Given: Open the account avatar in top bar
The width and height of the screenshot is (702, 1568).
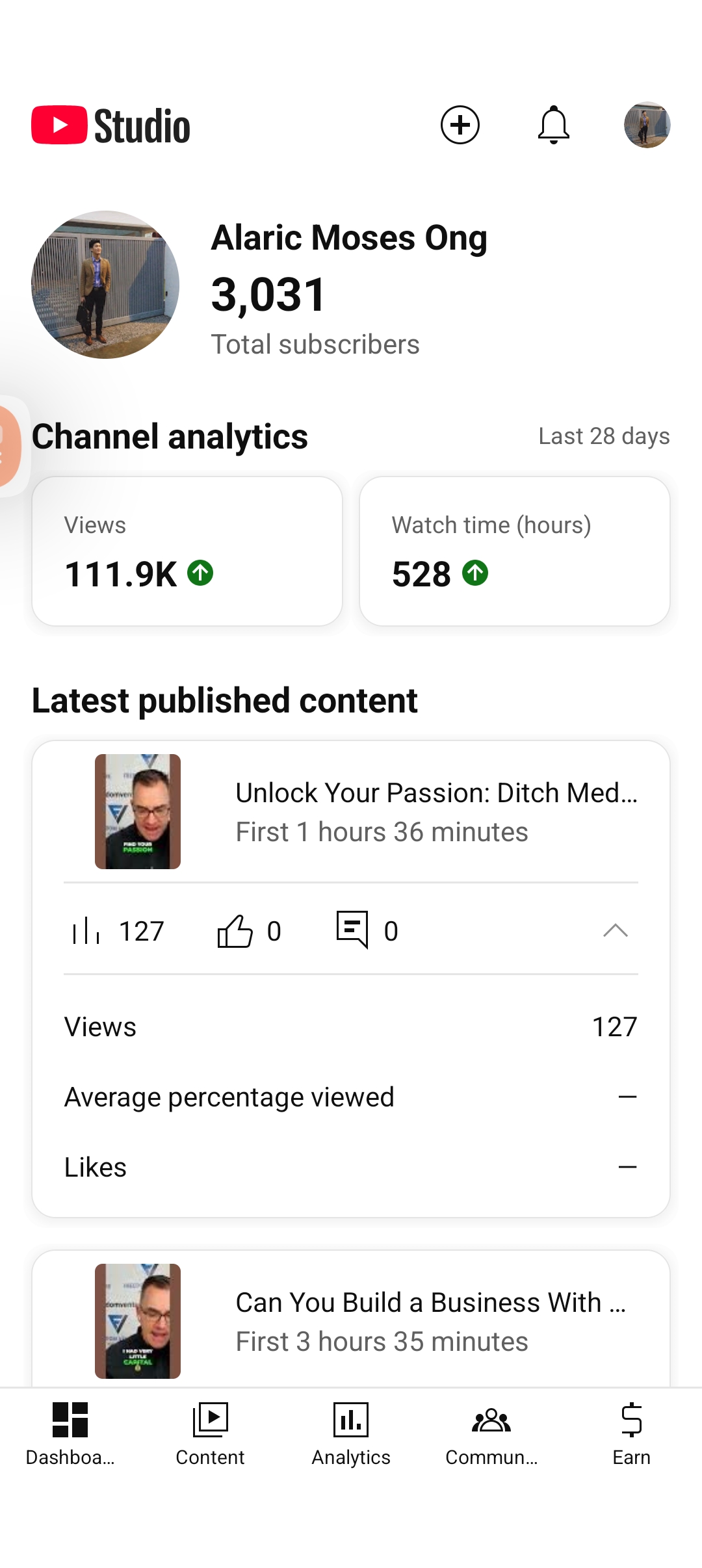Looking at the screenshot, I should 647,125.
